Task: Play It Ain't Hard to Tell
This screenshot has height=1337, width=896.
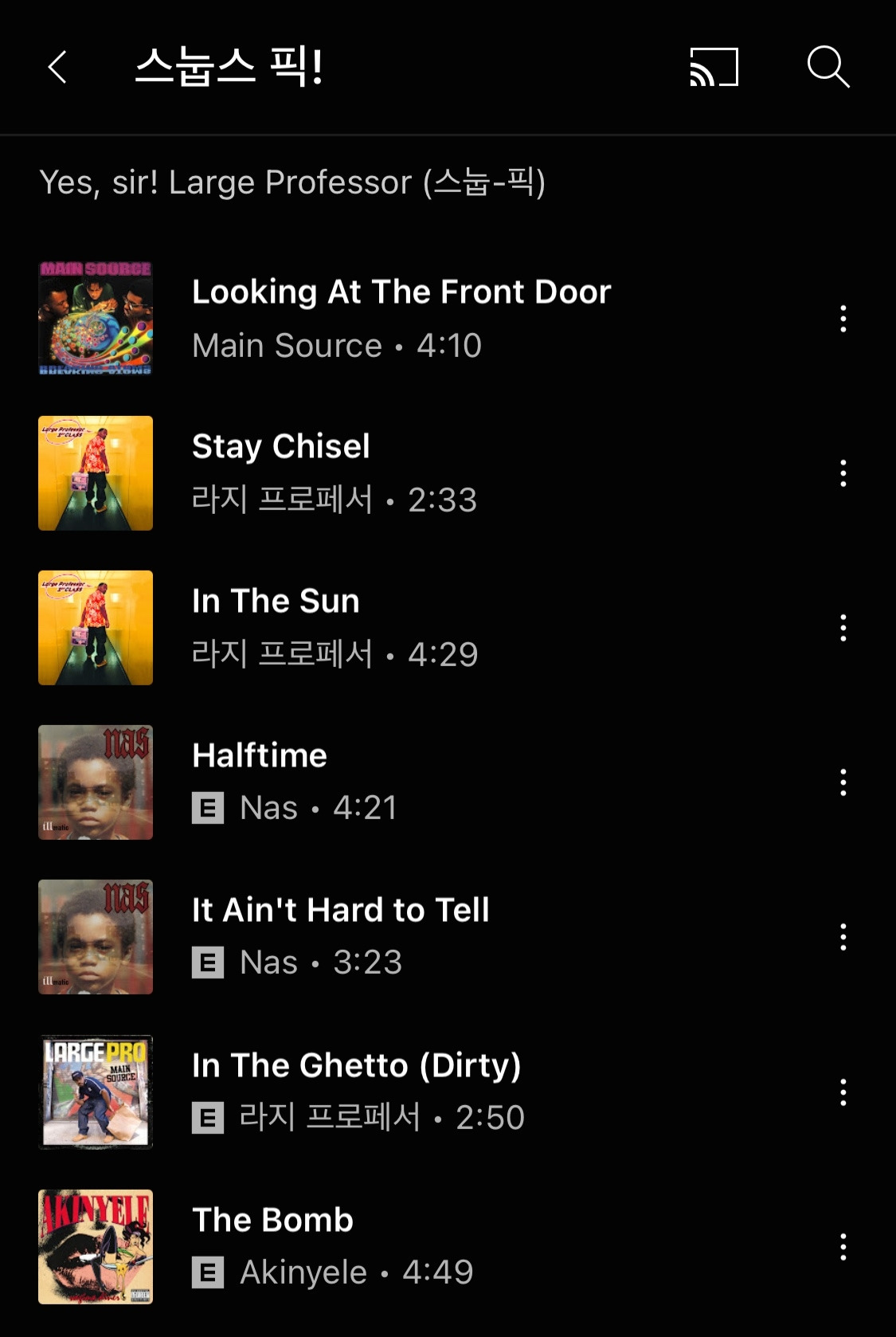Action: 341,936
